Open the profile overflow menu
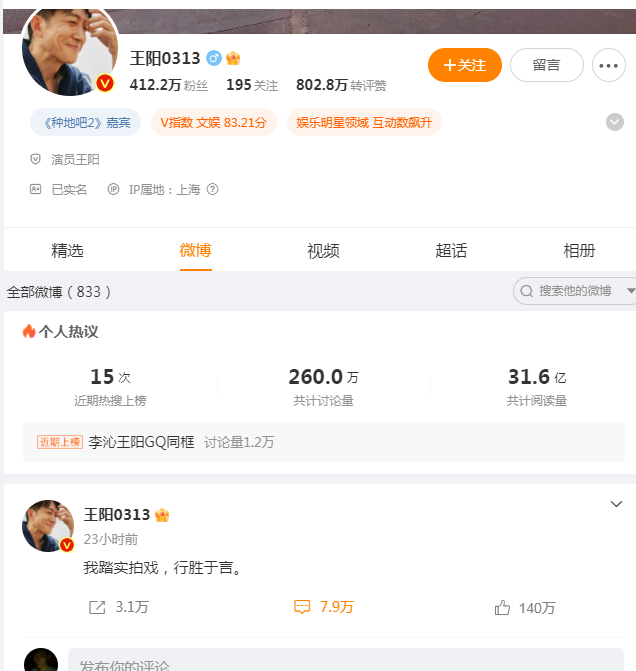The height and width of the screenshot is (671, 636). tap(609, 65)
